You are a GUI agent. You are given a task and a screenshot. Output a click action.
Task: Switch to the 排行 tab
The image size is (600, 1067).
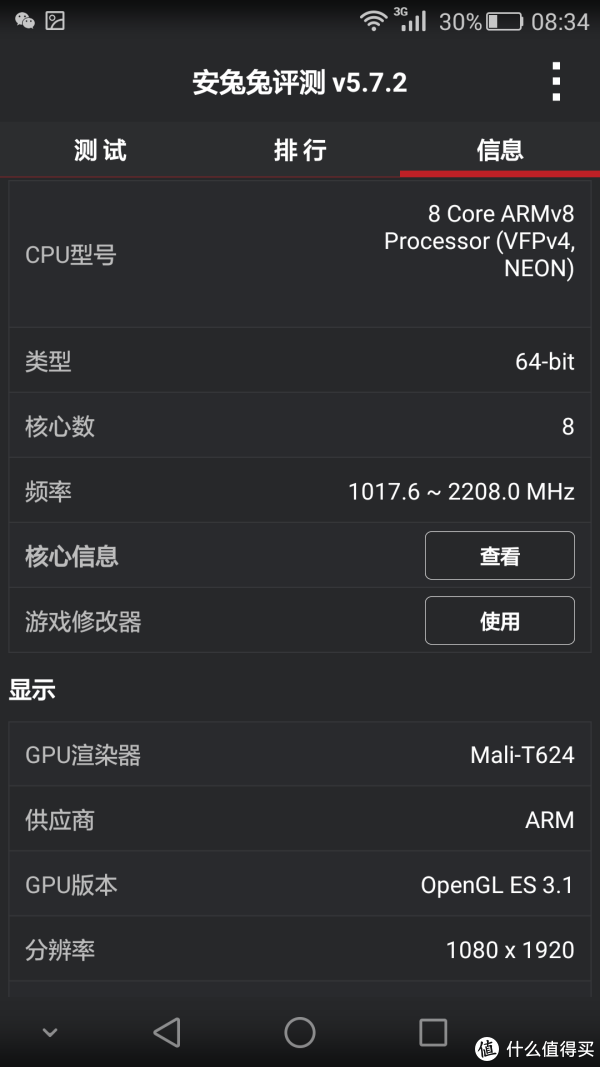point(300,150)
